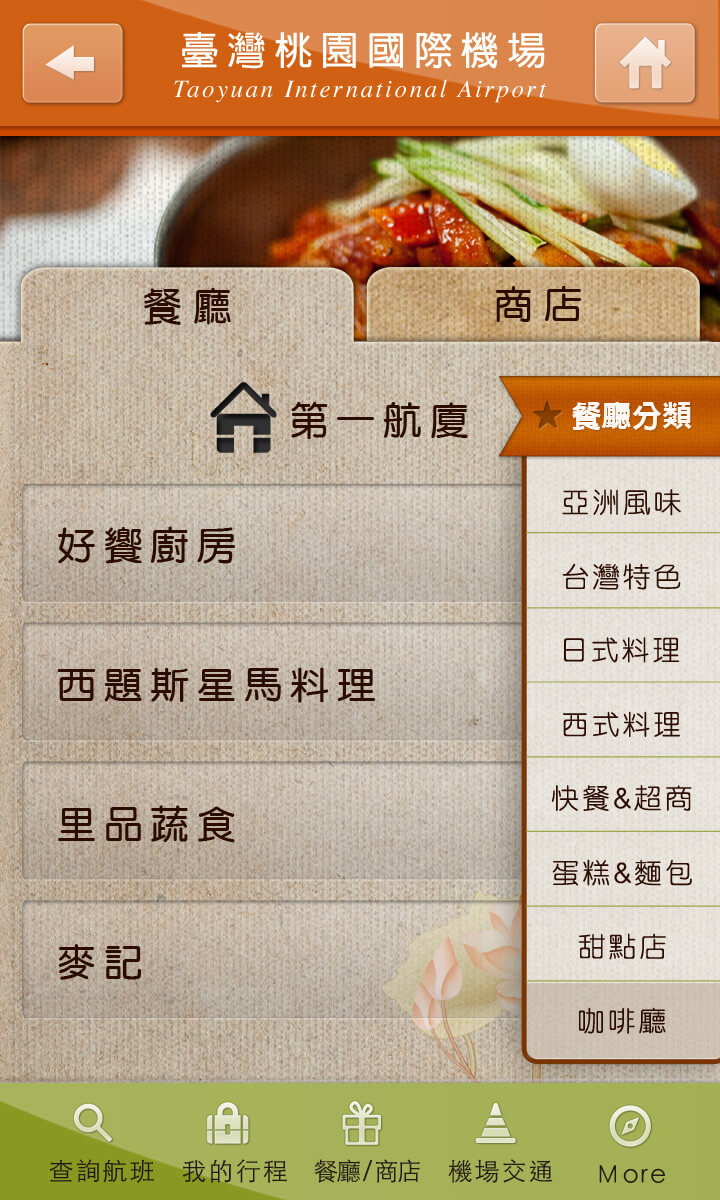The width and height of the screenshot is (720, 1200).
Task: Choose the 台灣特色 category
Action: 621,577
